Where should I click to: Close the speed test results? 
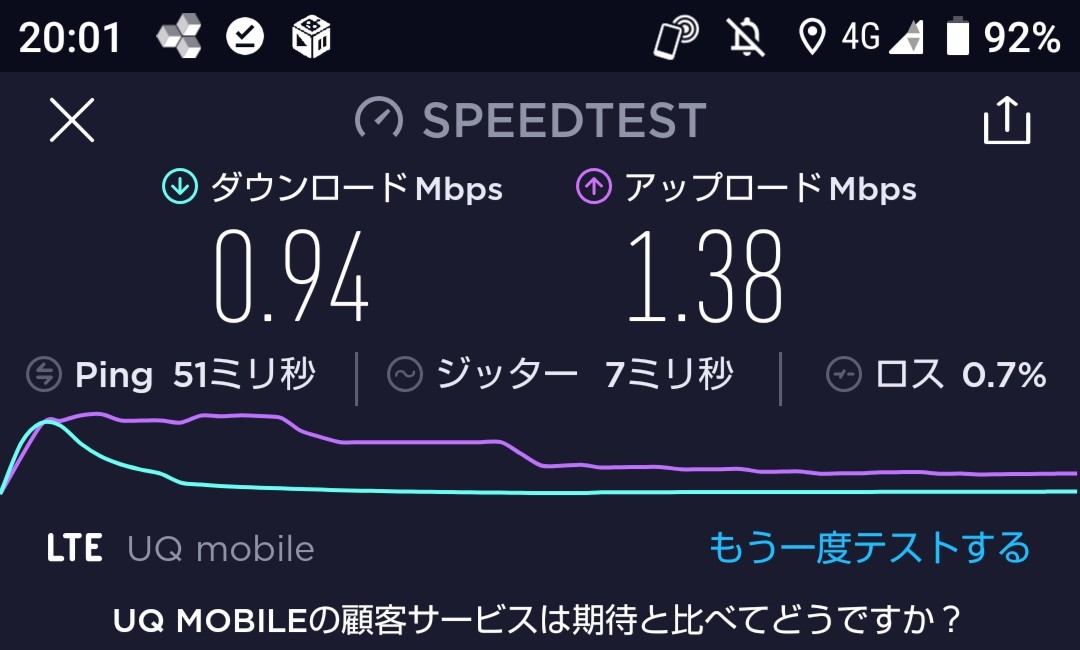coord(72,120)
